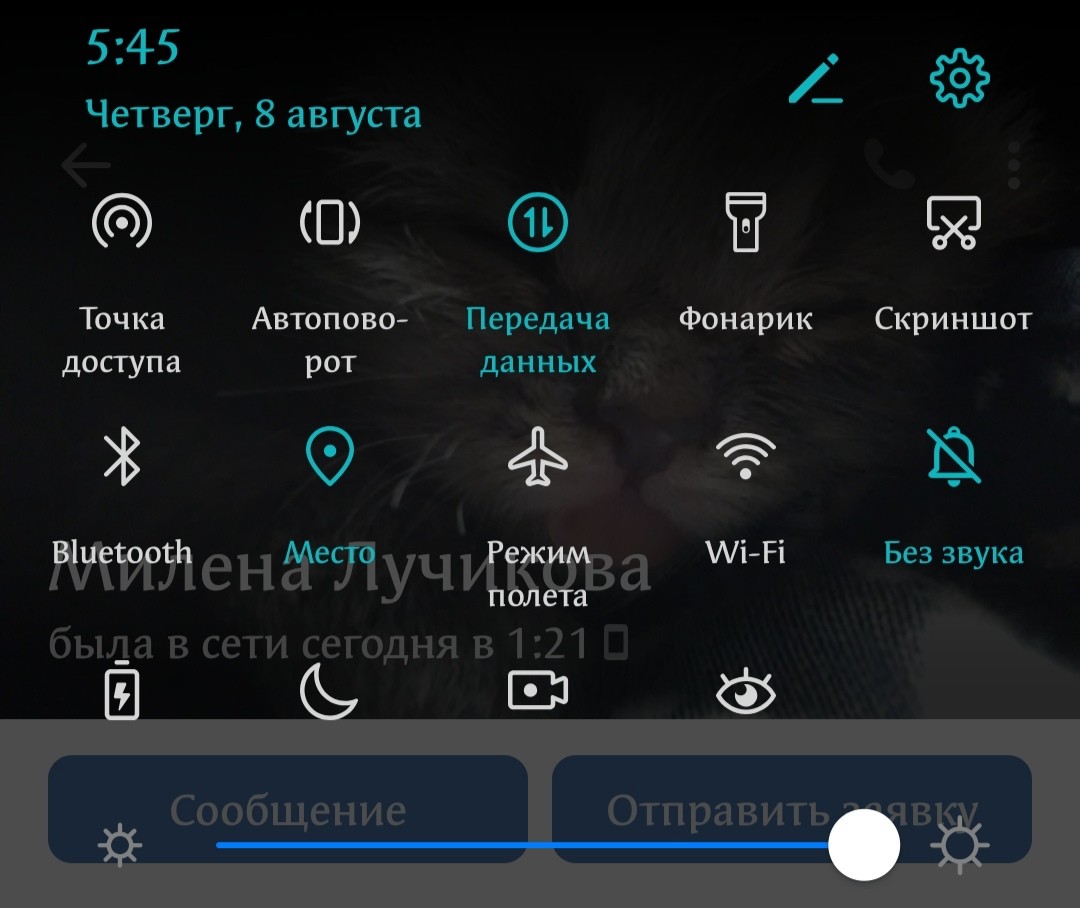Open settings via the gear icon
1080x908 pixels.
960,78
